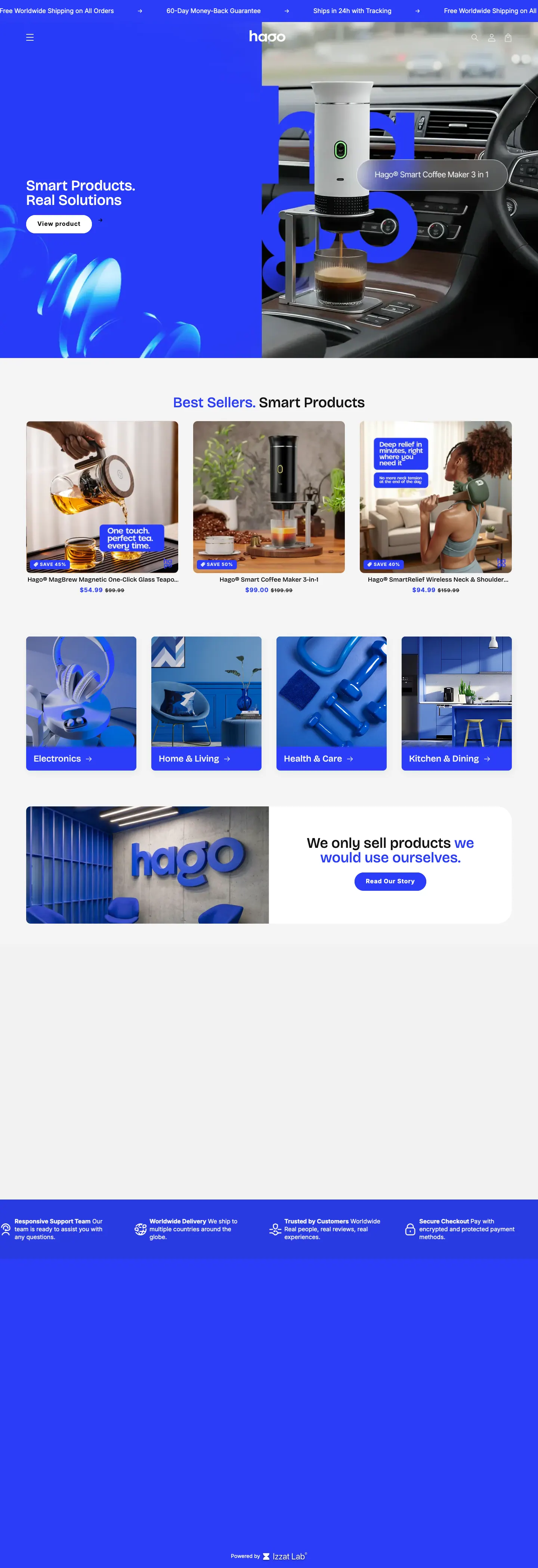Click the Secure Checkout padlock icon
This screenshot has width=538, height=1568.
410,1229
